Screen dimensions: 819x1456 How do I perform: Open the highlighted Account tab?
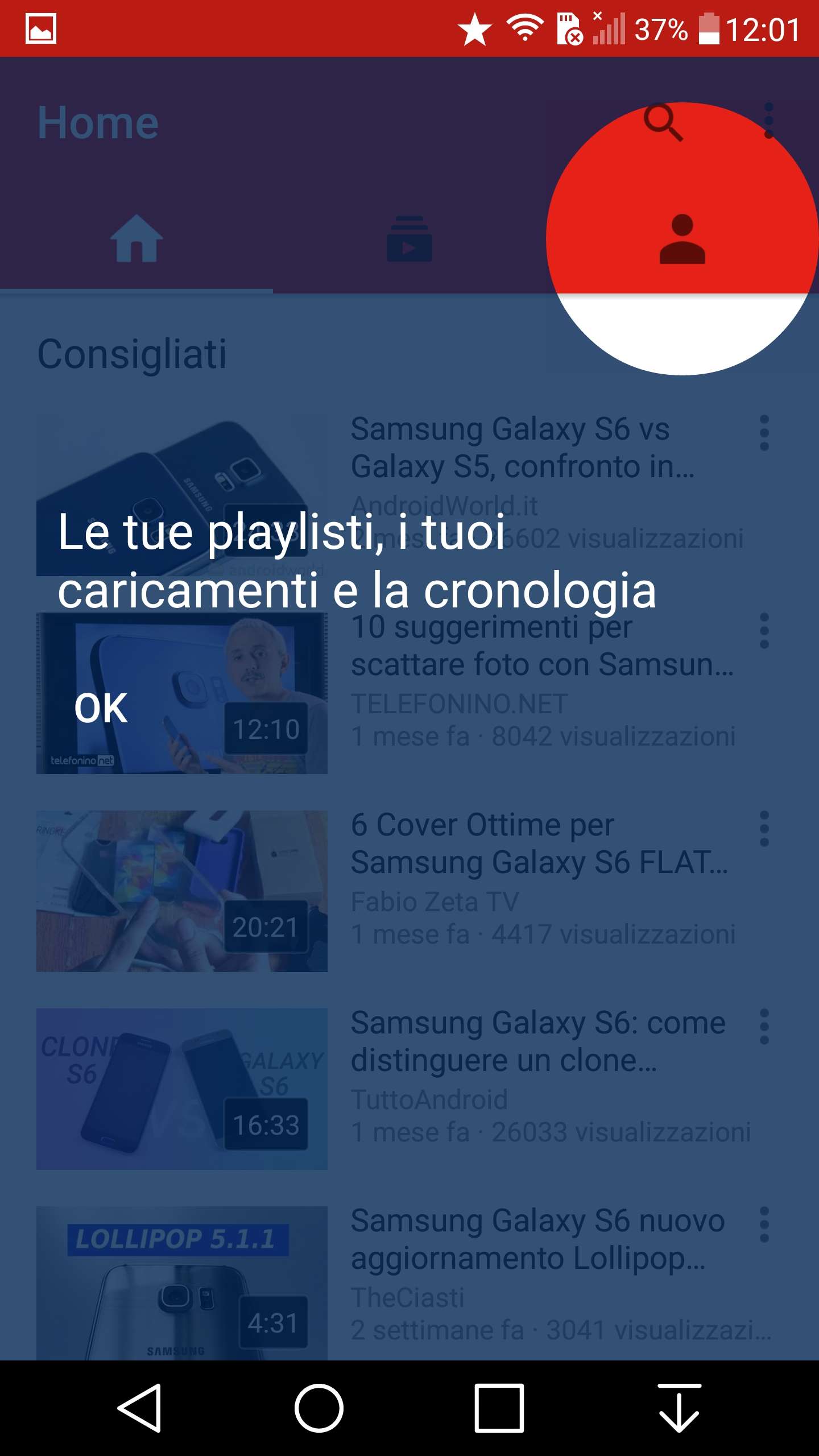coord(682,239)
